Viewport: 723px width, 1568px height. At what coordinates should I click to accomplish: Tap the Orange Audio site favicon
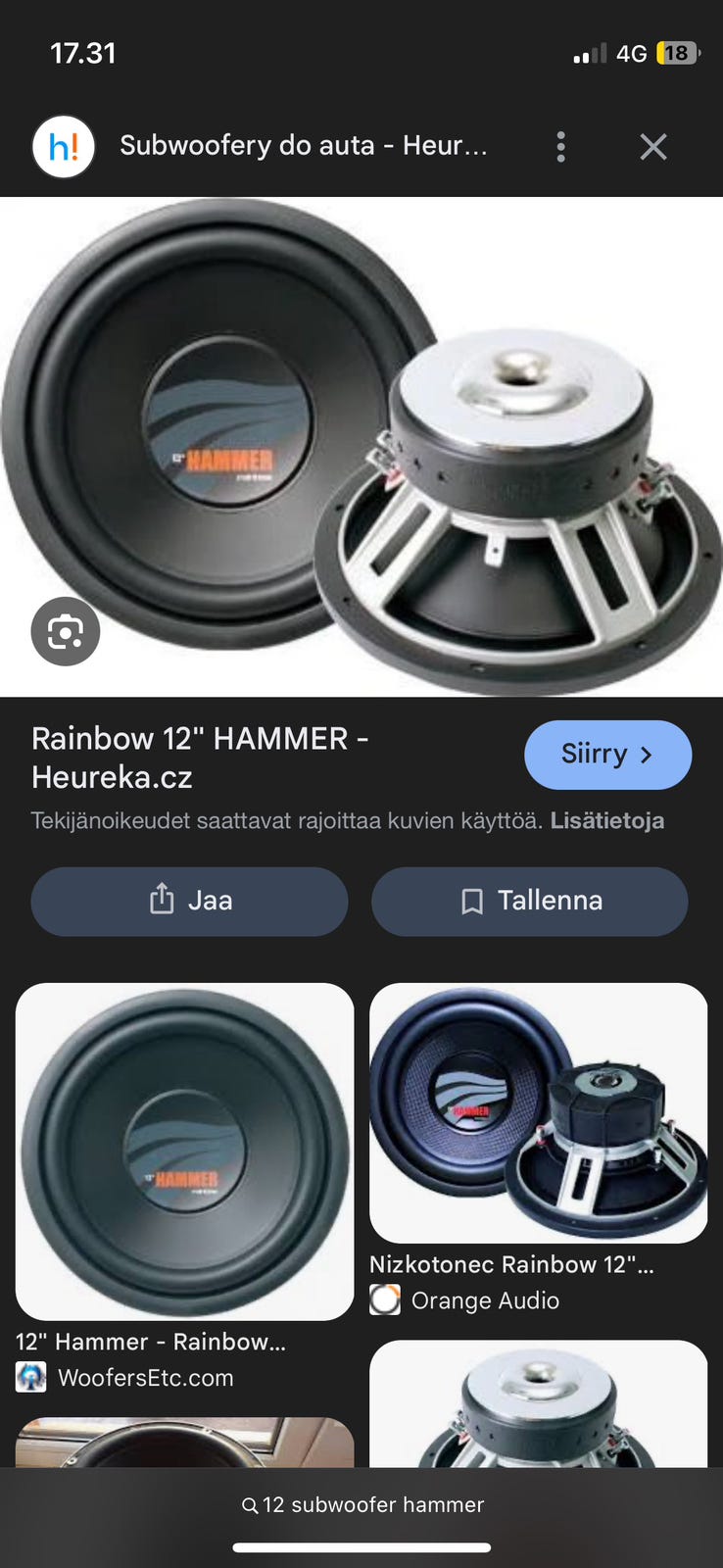(385, 1300)
